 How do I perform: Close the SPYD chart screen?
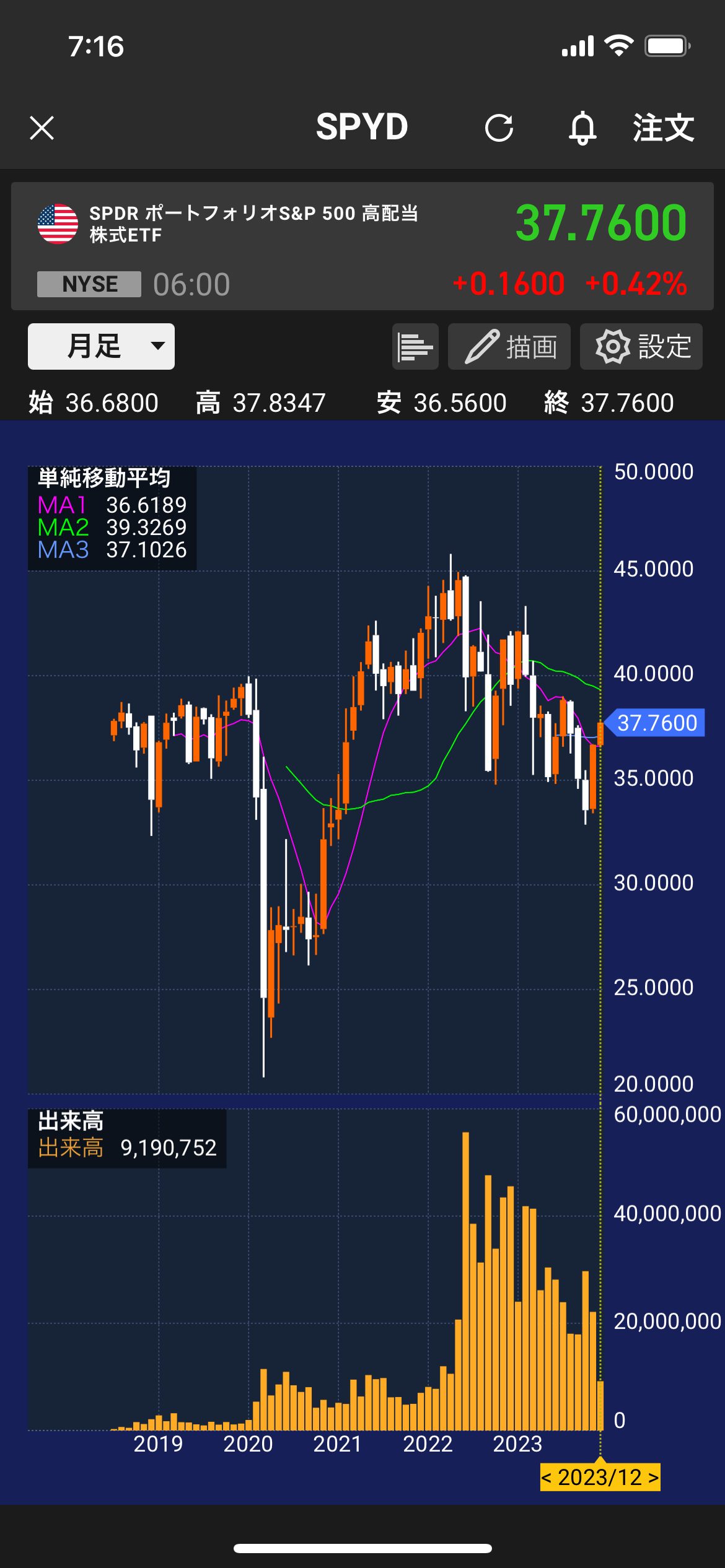42,128
